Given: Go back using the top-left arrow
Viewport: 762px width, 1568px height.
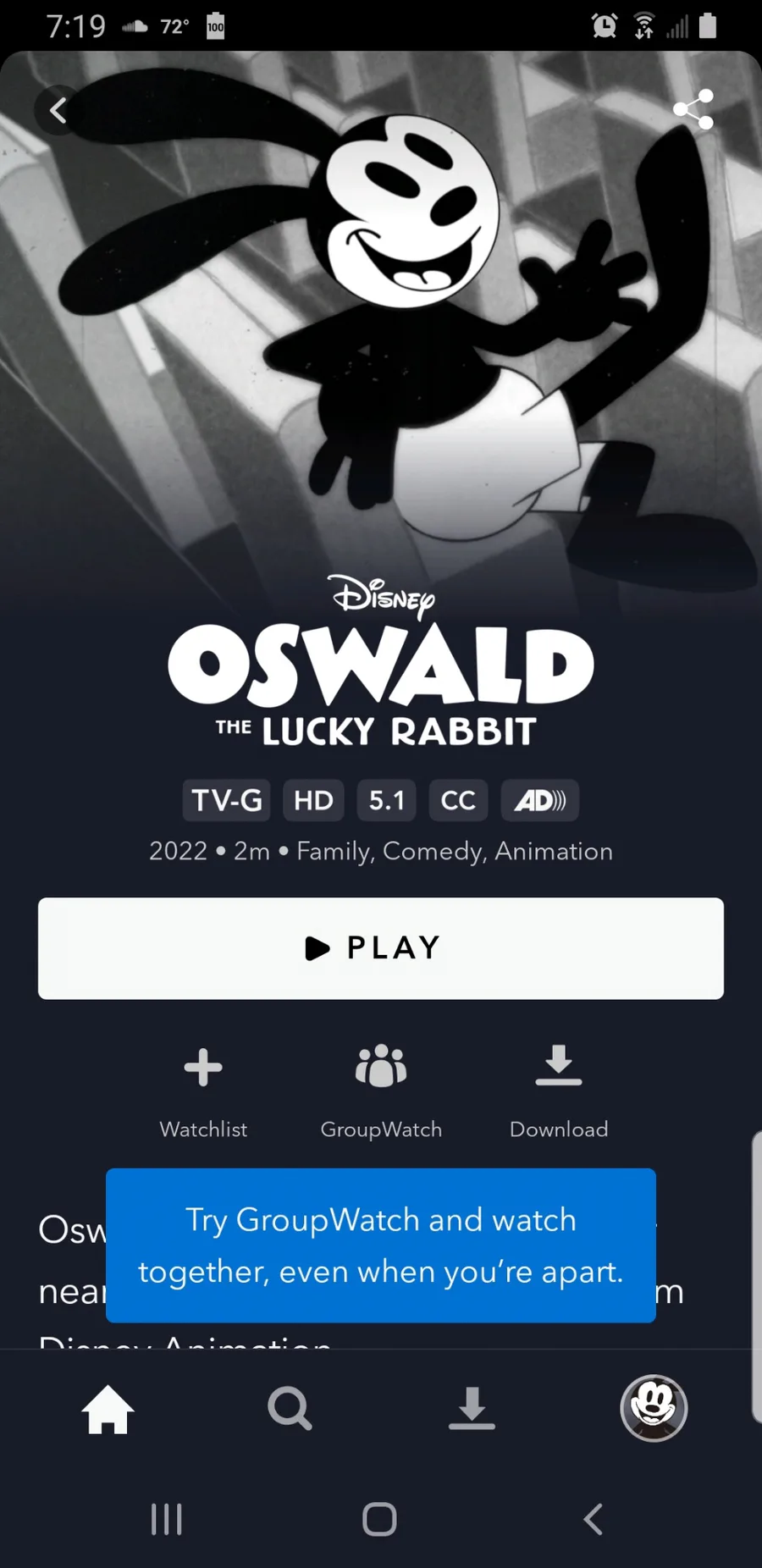Looking at the screenshot, I should tap(58, 110).
